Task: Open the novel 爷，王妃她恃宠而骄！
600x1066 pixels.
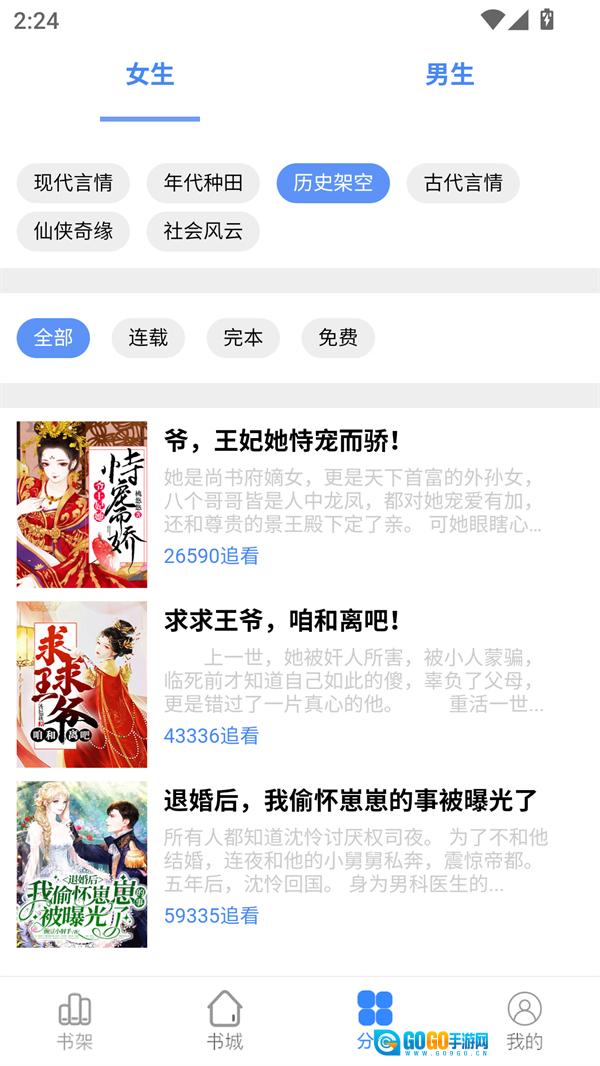Action: click(x=282, y=441)
